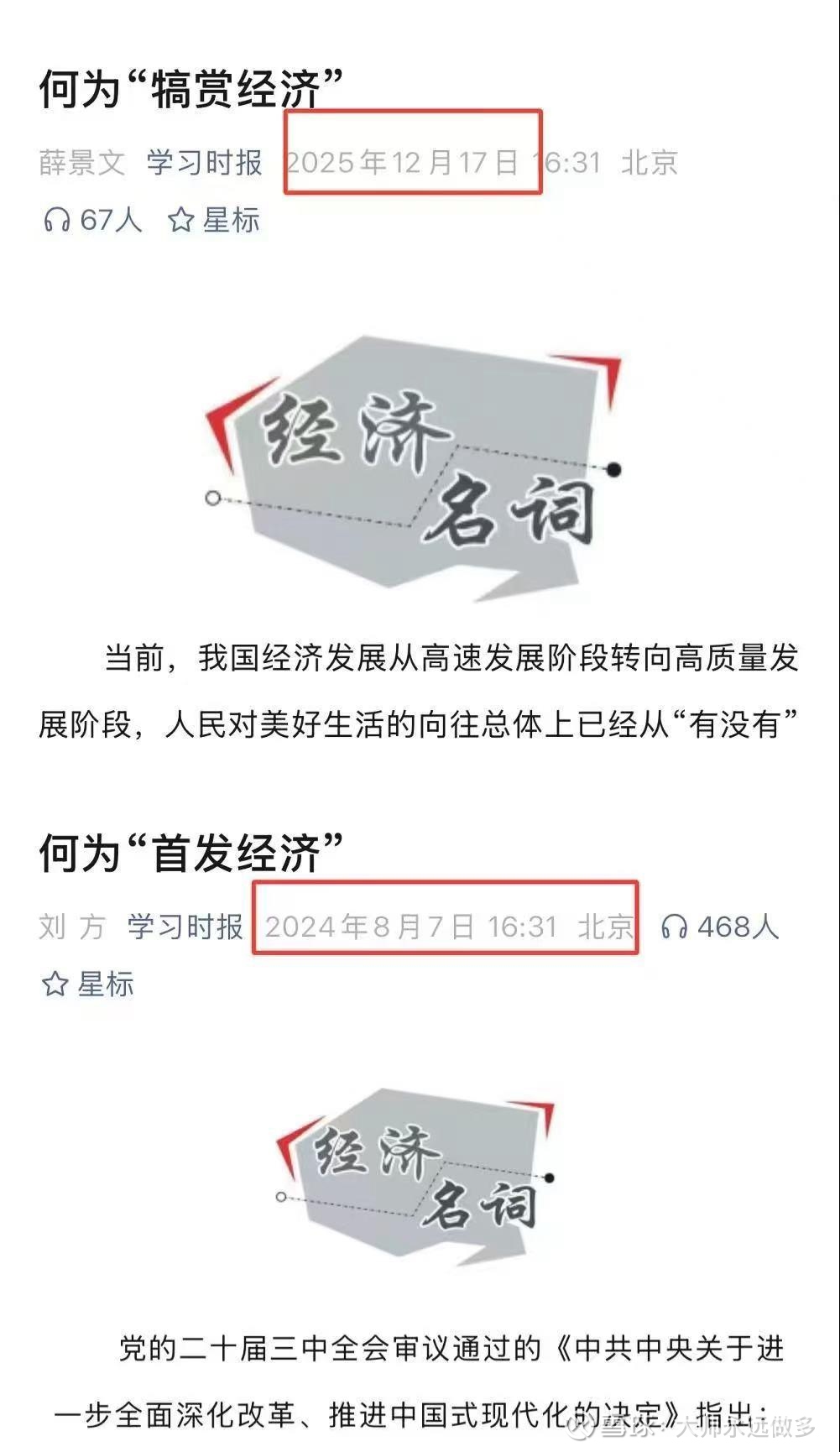This screenshot has width=840, height=1452.
Task: Expand author details for 薛景文
Action: [81, 165]
